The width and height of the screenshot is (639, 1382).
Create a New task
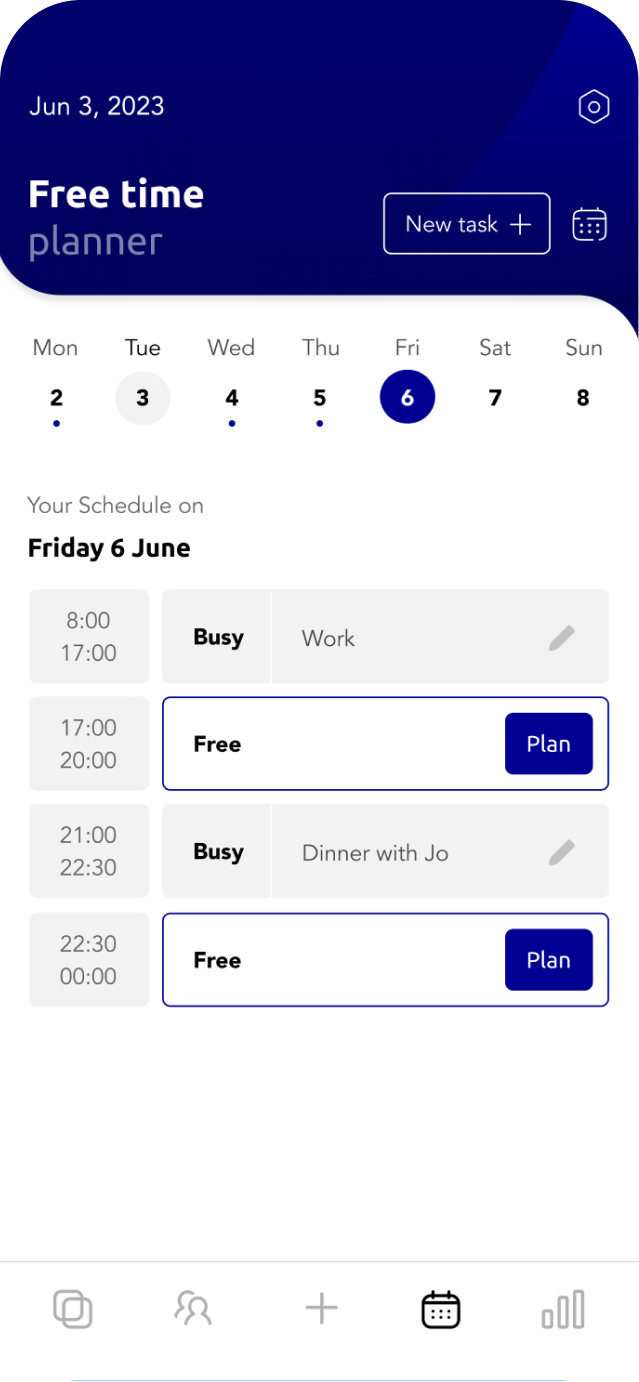click(x=466, y=224)
